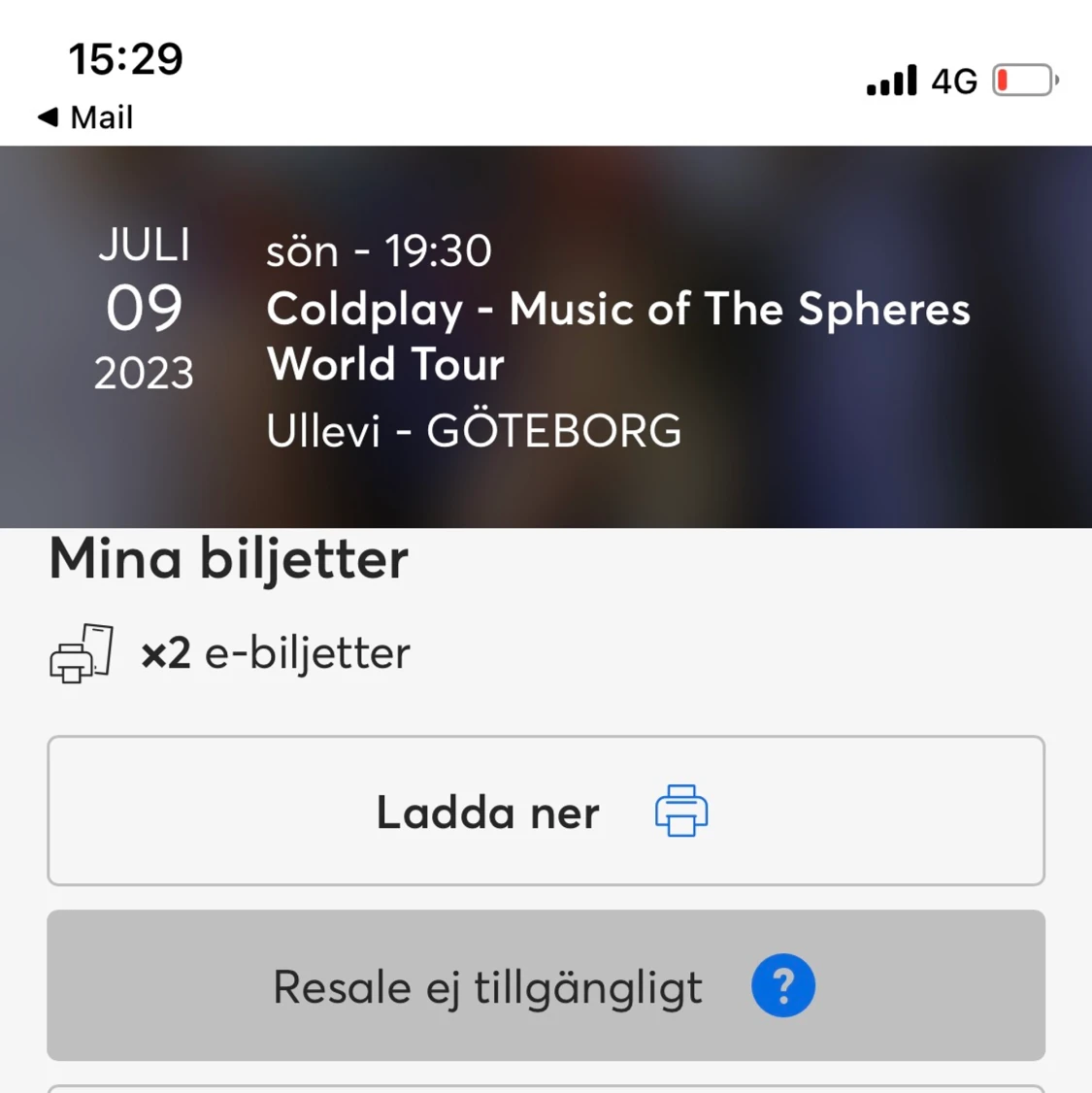Tap the 4G network indicator

point(954,82)
